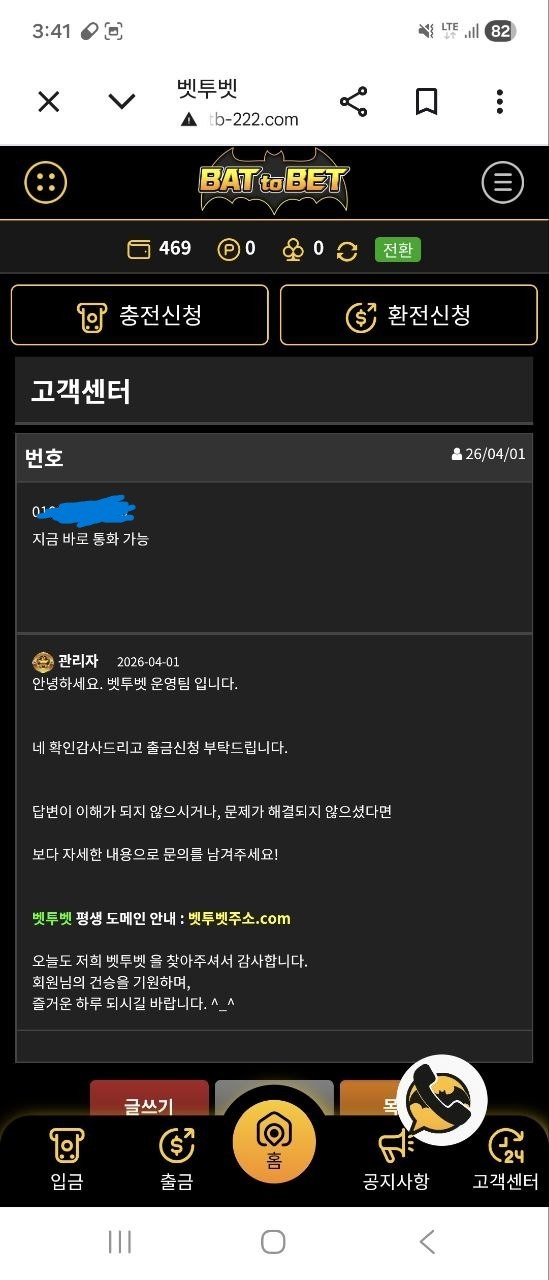
Task: Tap the 글쓰기 write button
Action: pyautogui.click(x=149, y=1104)
